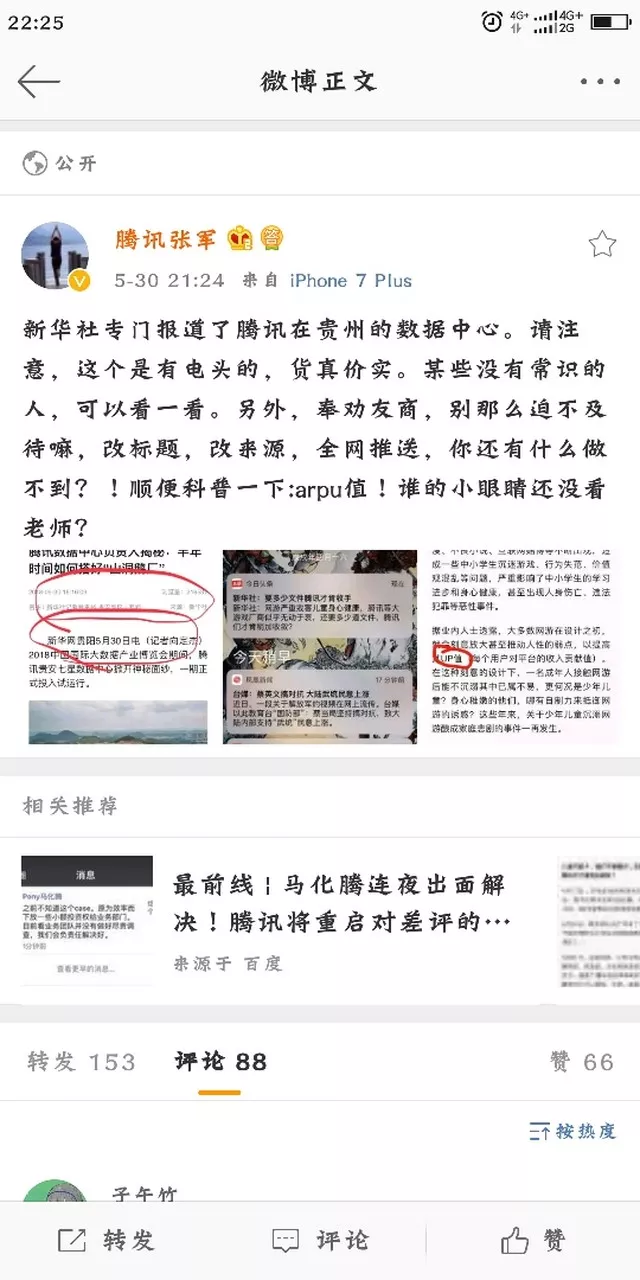Open the 腾讯张军 username link
Image resolution: width=640 pixels, height=1280 pixels.
pyautogui.click(x=165, y=239)
